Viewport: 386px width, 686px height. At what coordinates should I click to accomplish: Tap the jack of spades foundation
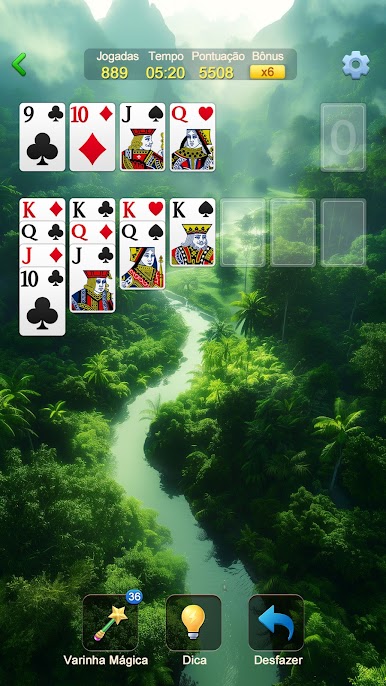pyautogui.click(x=143, y=137)
